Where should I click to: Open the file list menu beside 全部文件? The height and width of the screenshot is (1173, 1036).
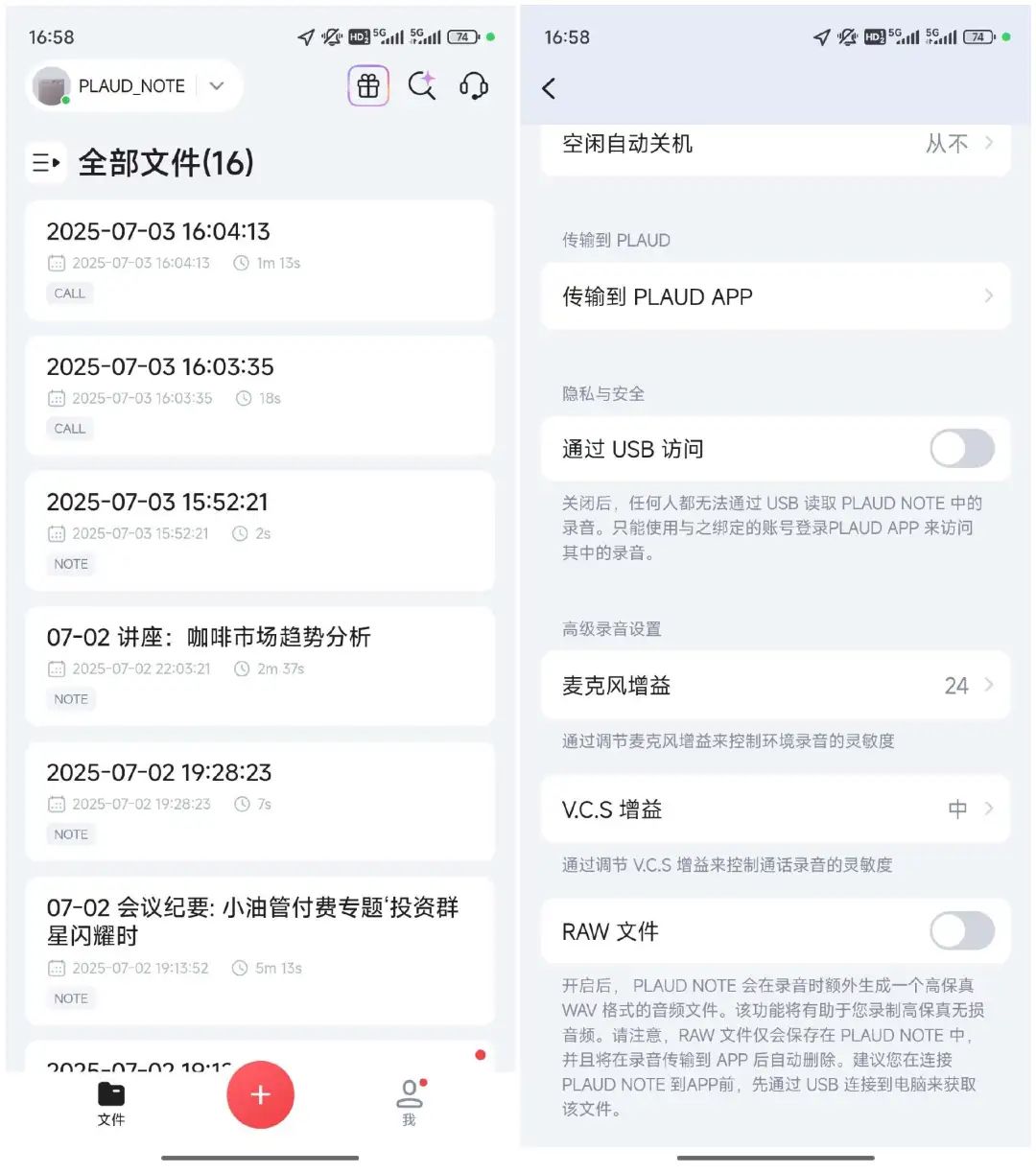[x=45, y=163]
